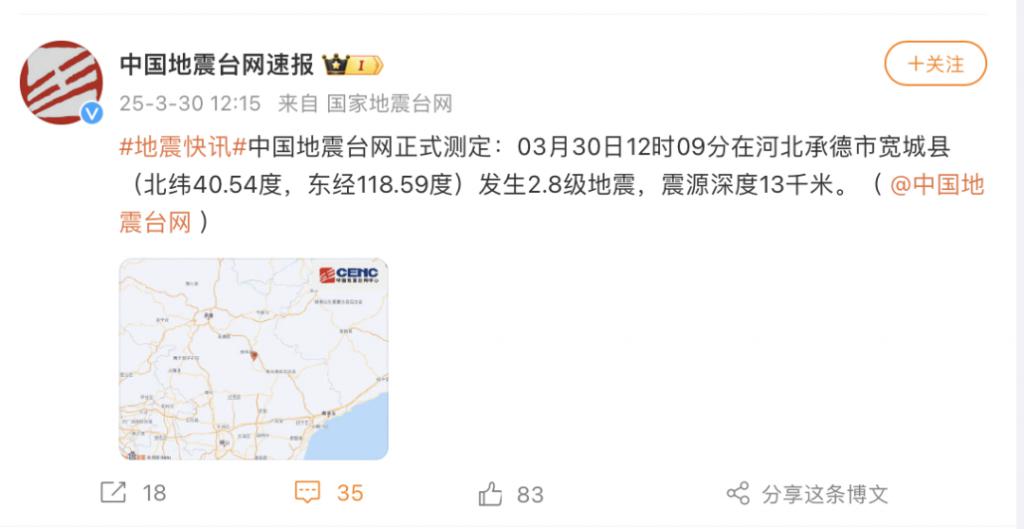Screen dimensions: 1024x529
Task: Open the 中国地震台网速报 profile avatar
Action: (61, 82)
